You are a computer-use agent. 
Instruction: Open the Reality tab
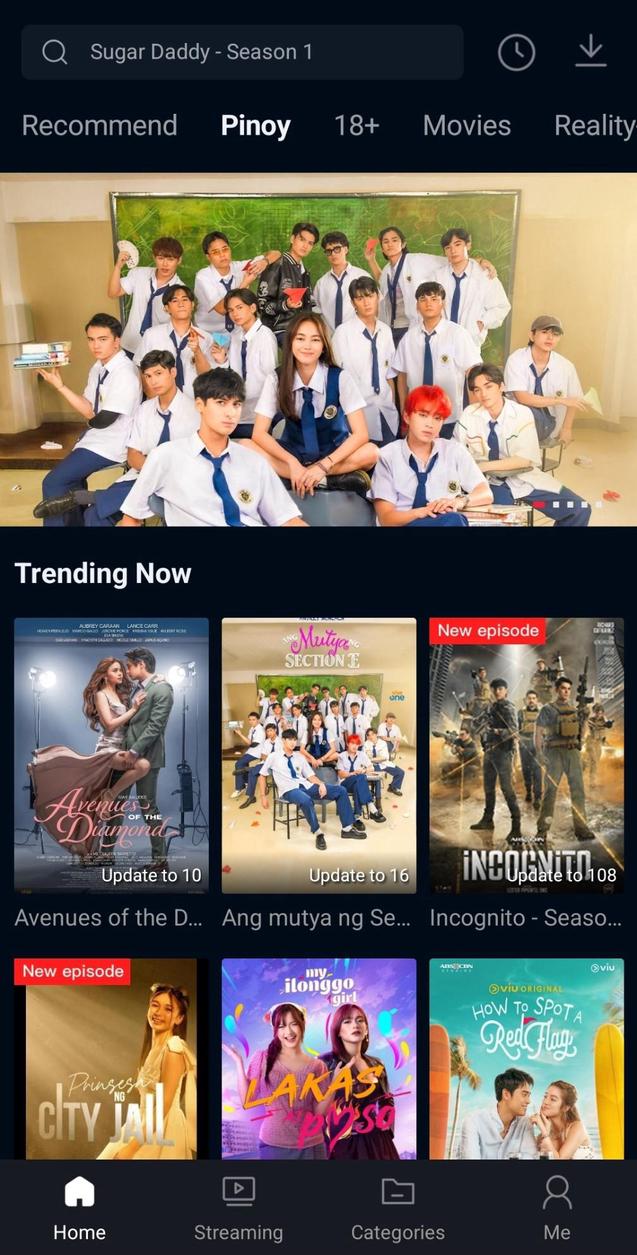pos(594,126)
